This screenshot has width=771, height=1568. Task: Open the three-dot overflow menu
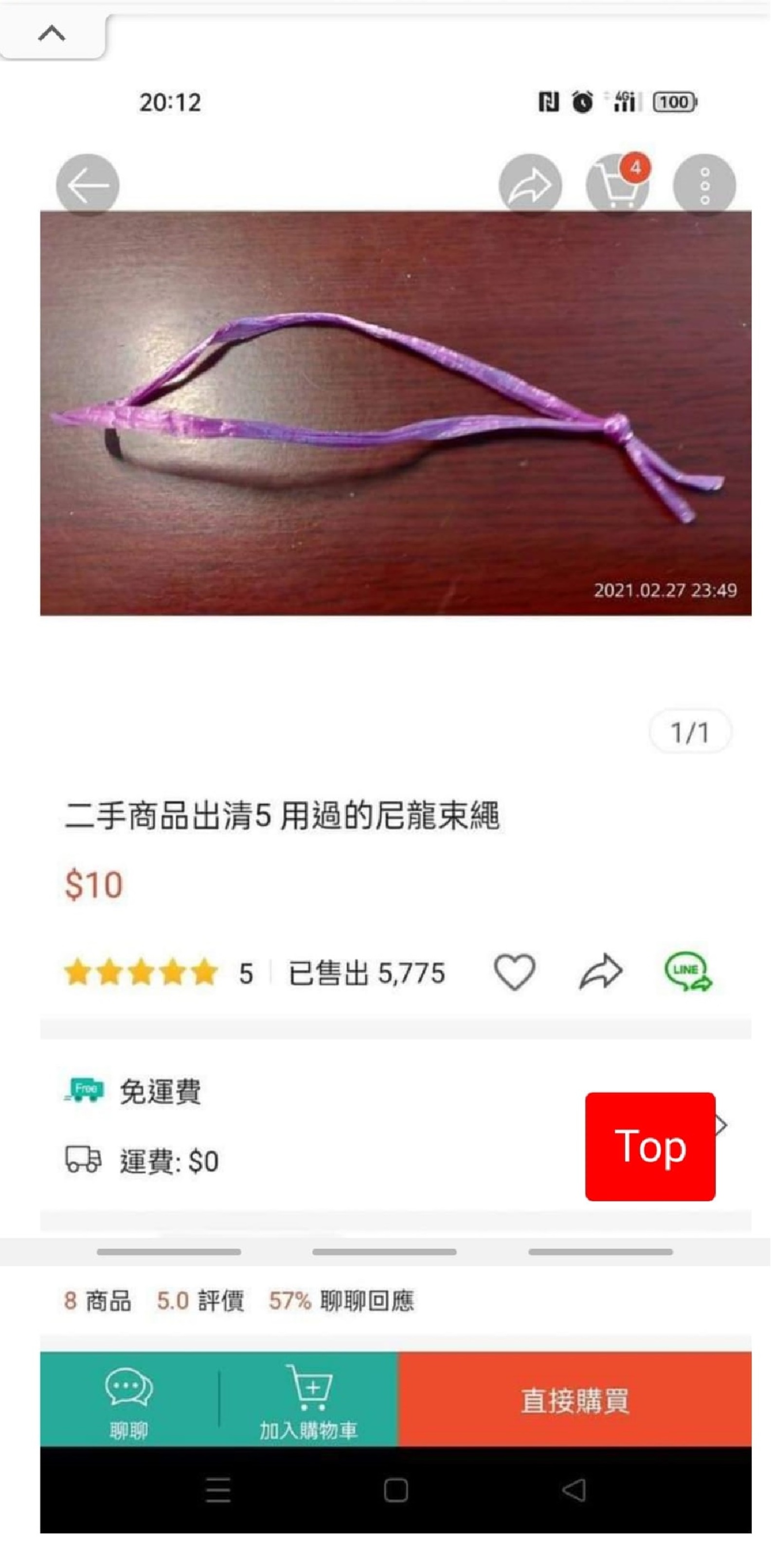pyautogui.click(x=704, y=184)
